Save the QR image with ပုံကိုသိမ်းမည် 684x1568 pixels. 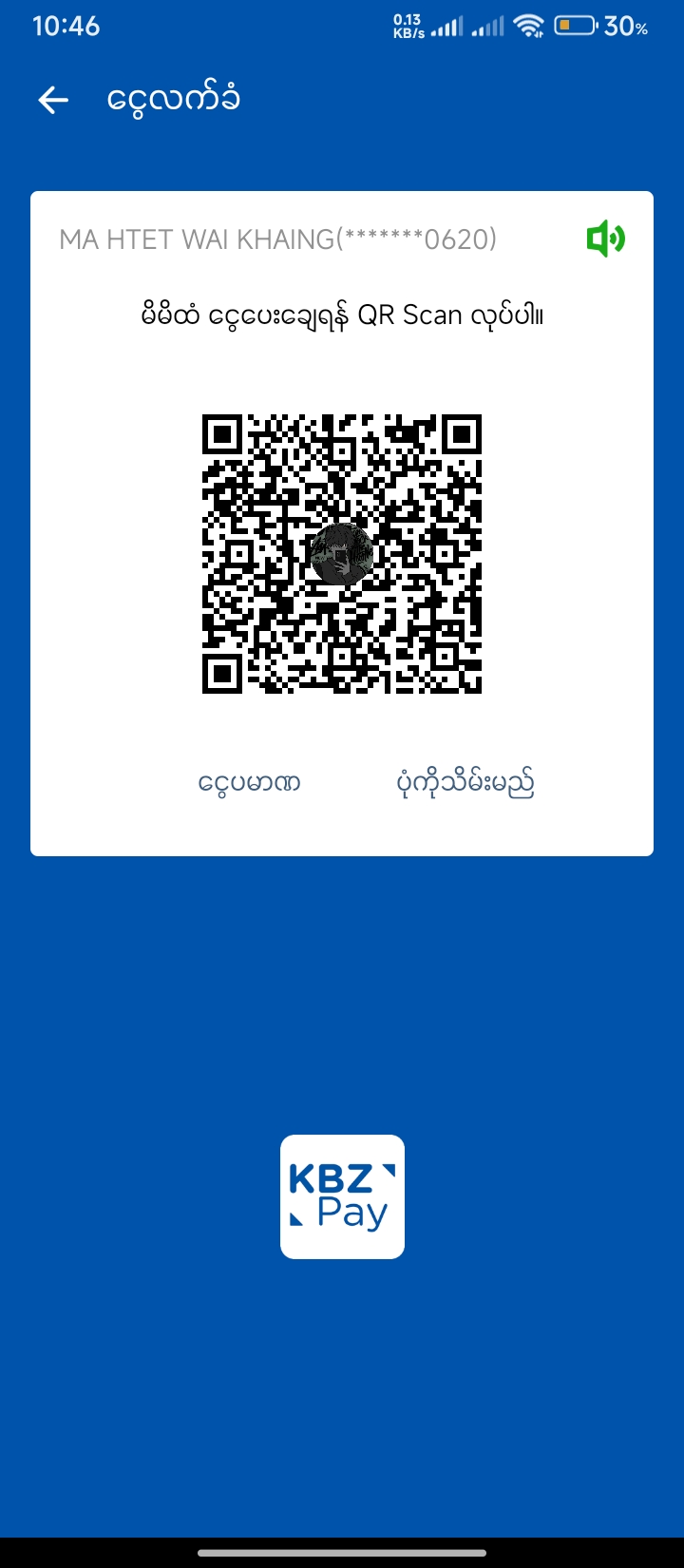point(465,783)
